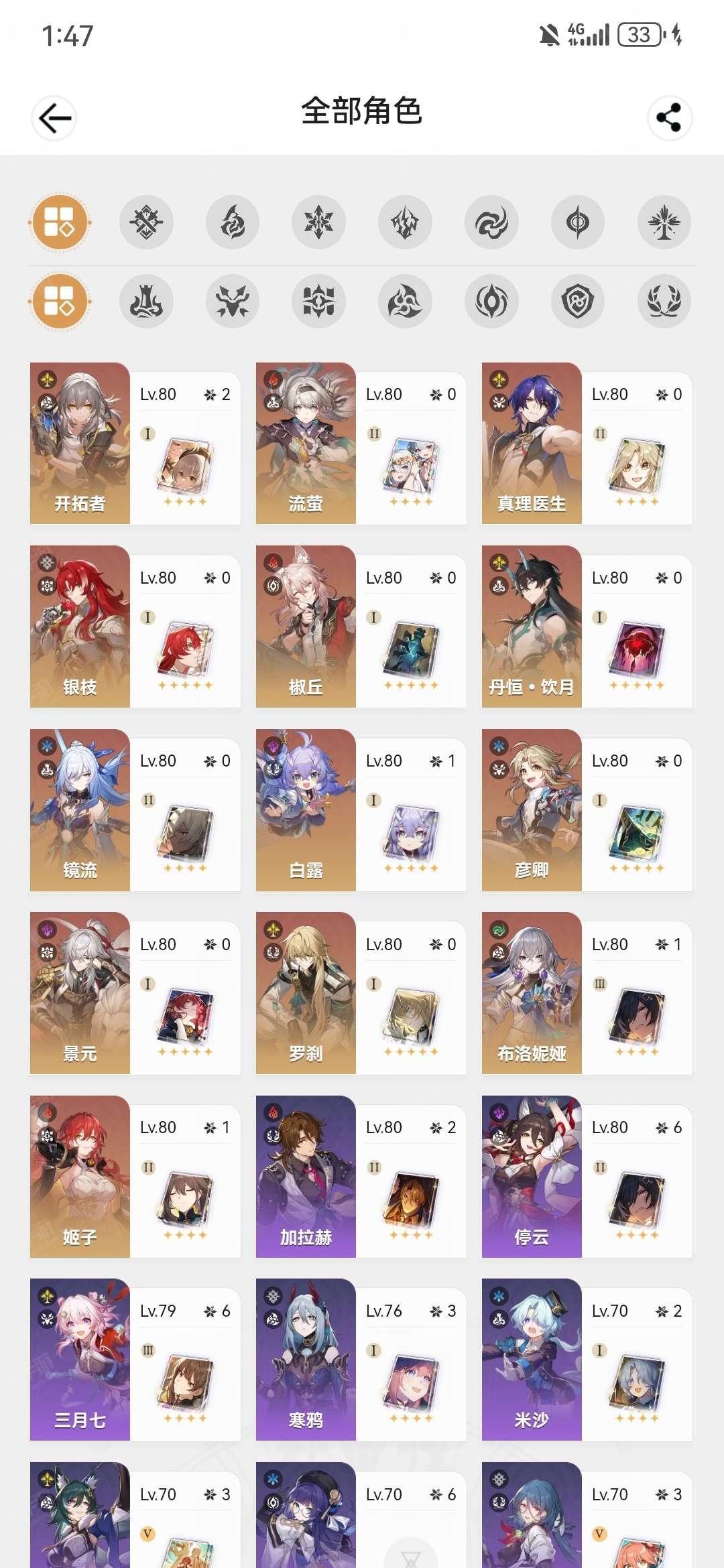The image size is (724, 1568).
Task: View details for 景元
Action: [135, 993]
